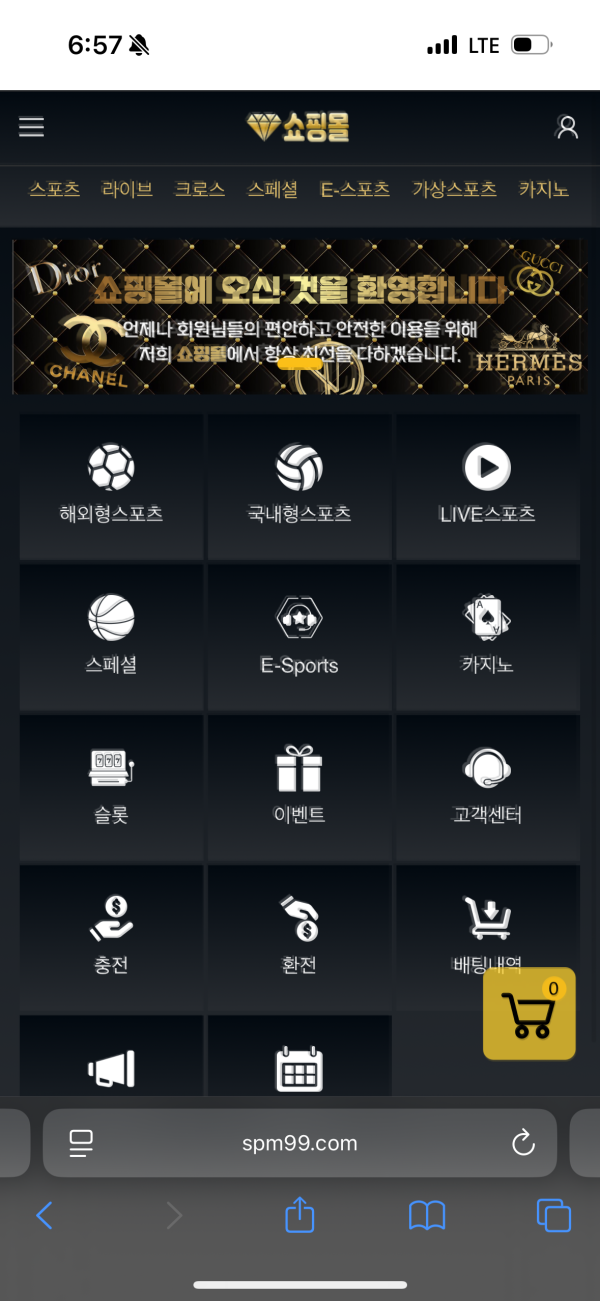600x1301 pixels.
Task: Open the 국내형스포츠 tile
Action: tap(299, 487)
